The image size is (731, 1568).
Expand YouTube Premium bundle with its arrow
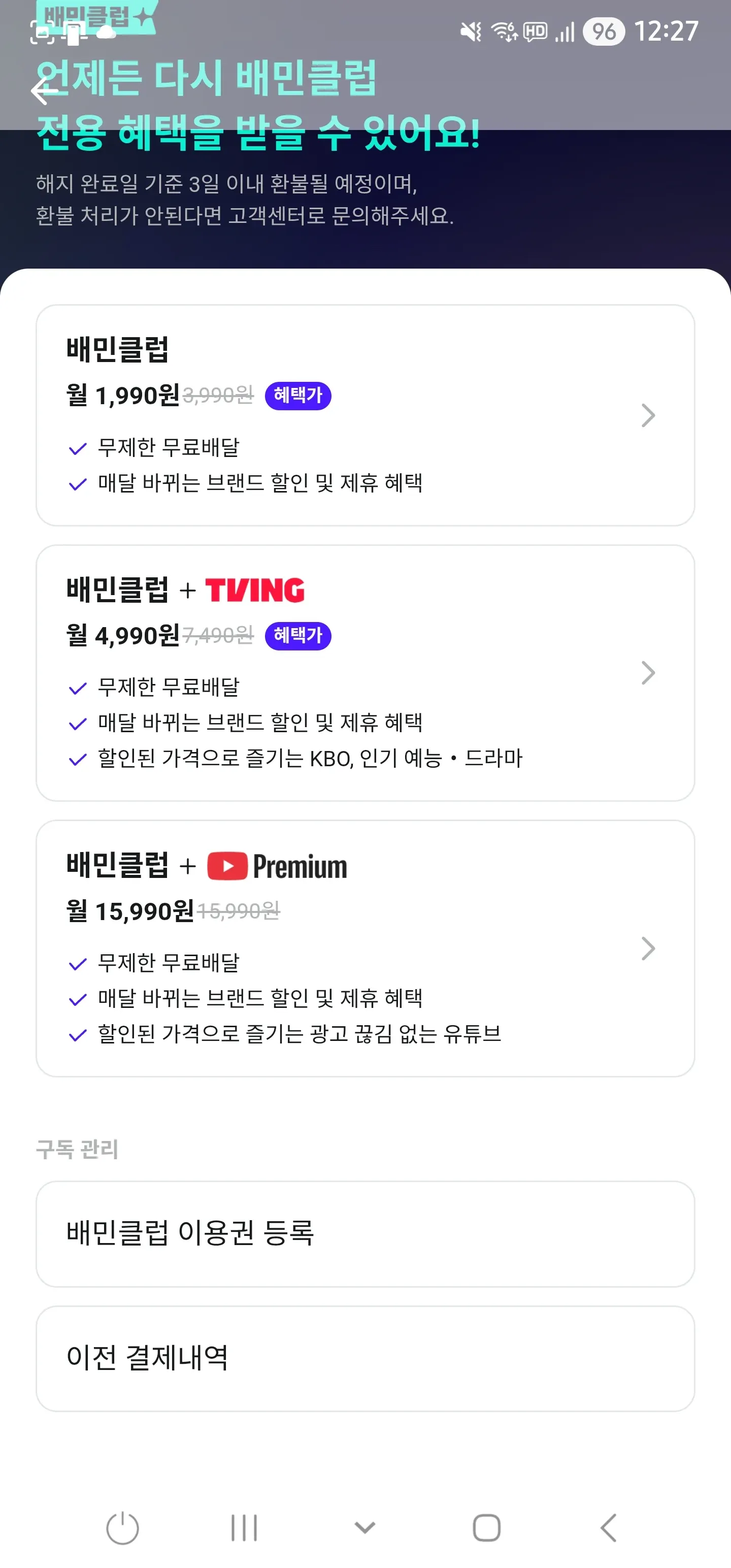coord(648,948)
